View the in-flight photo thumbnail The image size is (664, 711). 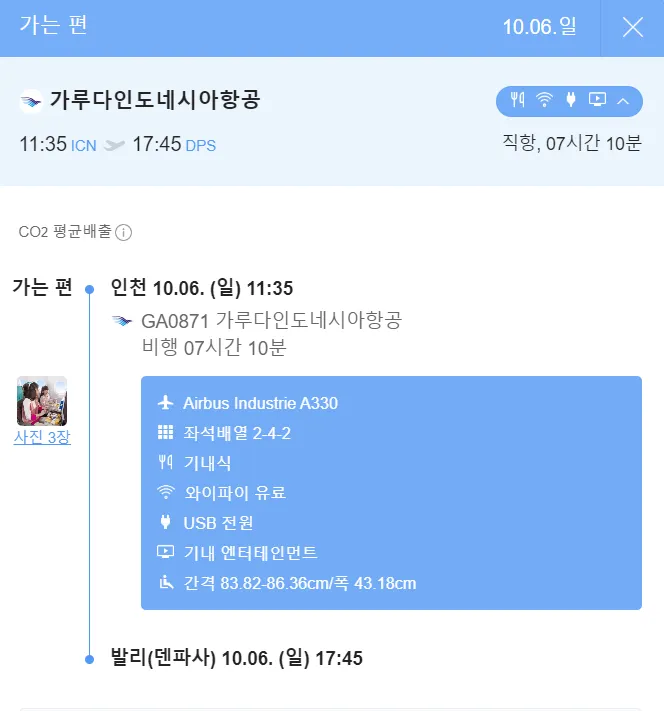[42, 401]
